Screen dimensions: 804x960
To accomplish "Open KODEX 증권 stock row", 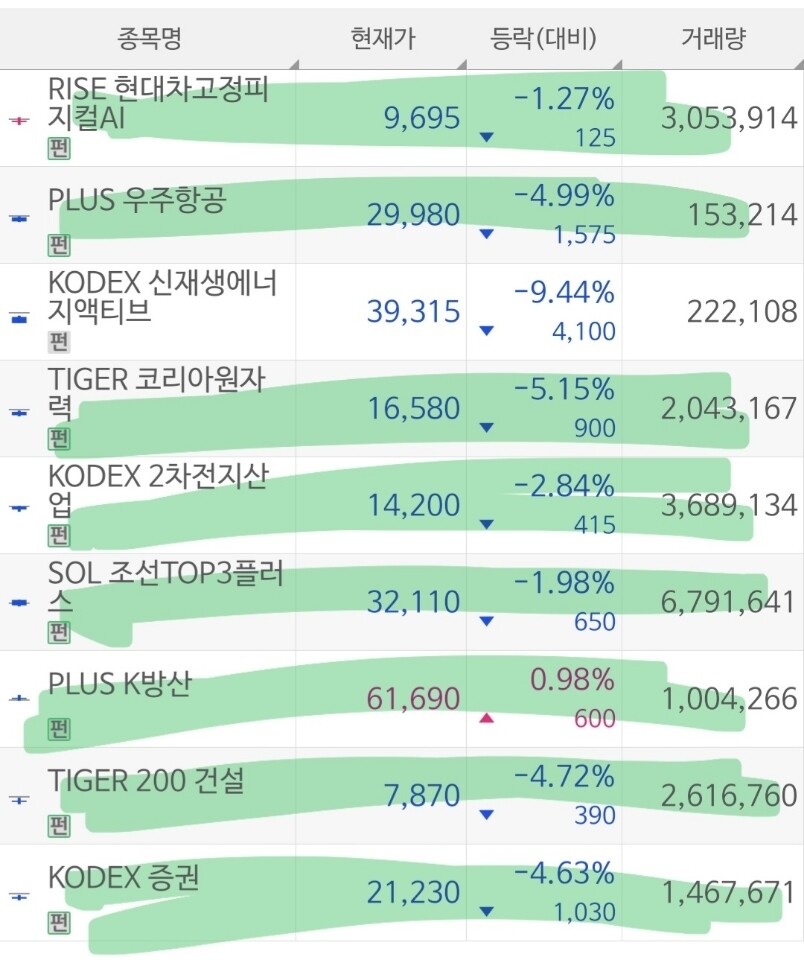I will 402,892.
